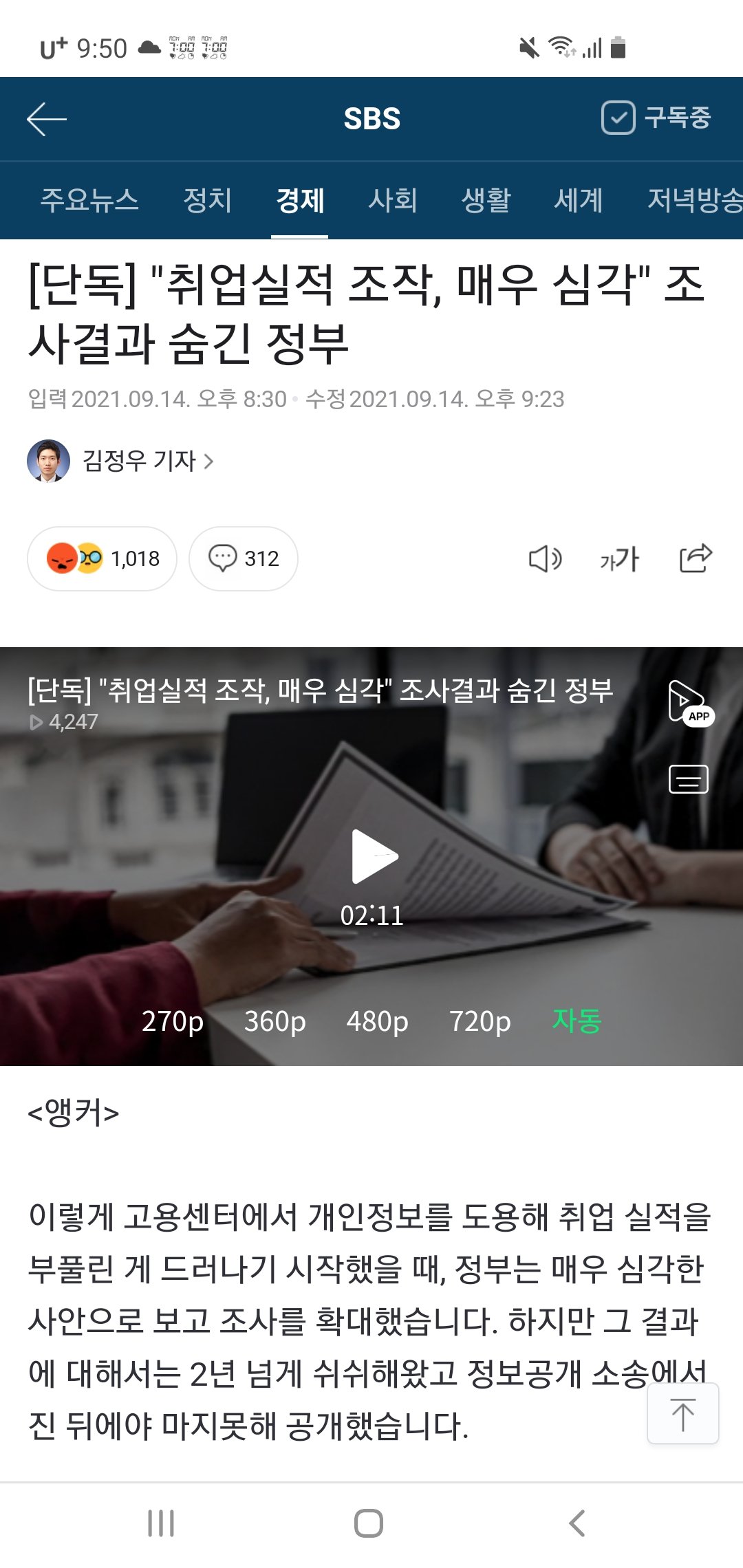Change font size with the 가가 icon
Screen dimensions: 743x1568
point(619,558)
